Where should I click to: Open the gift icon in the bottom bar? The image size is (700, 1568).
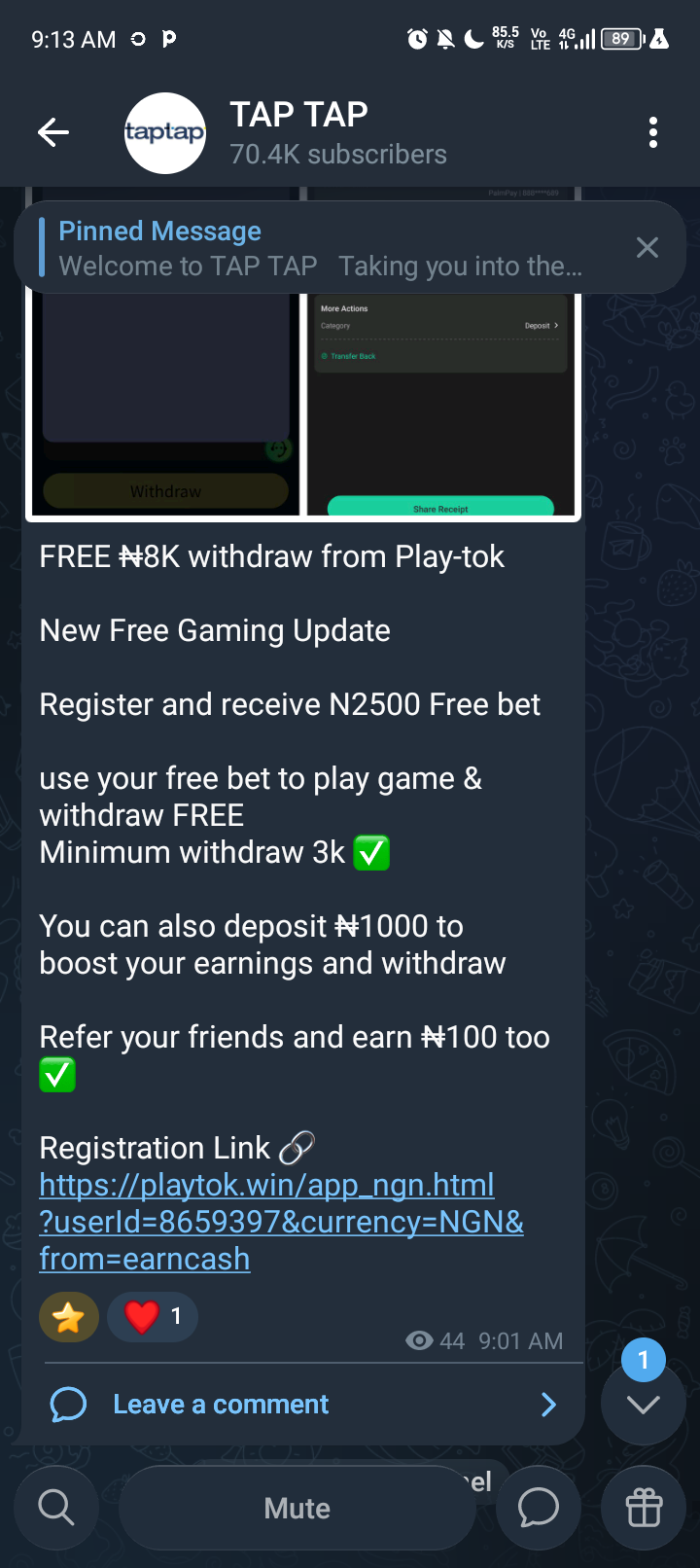click(x=644, y=1508)
